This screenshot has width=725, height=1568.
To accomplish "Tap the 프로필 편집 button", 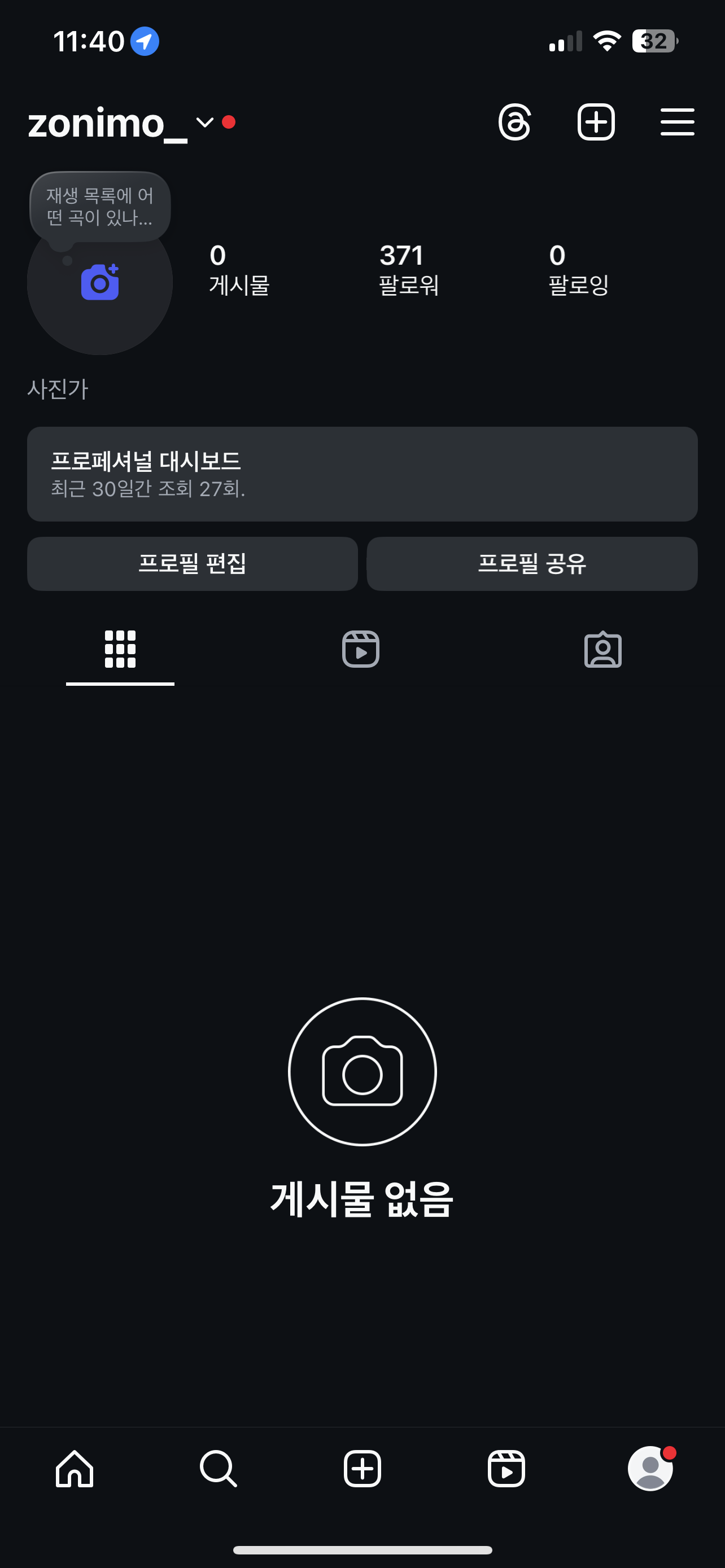I will tap(193, 564).
